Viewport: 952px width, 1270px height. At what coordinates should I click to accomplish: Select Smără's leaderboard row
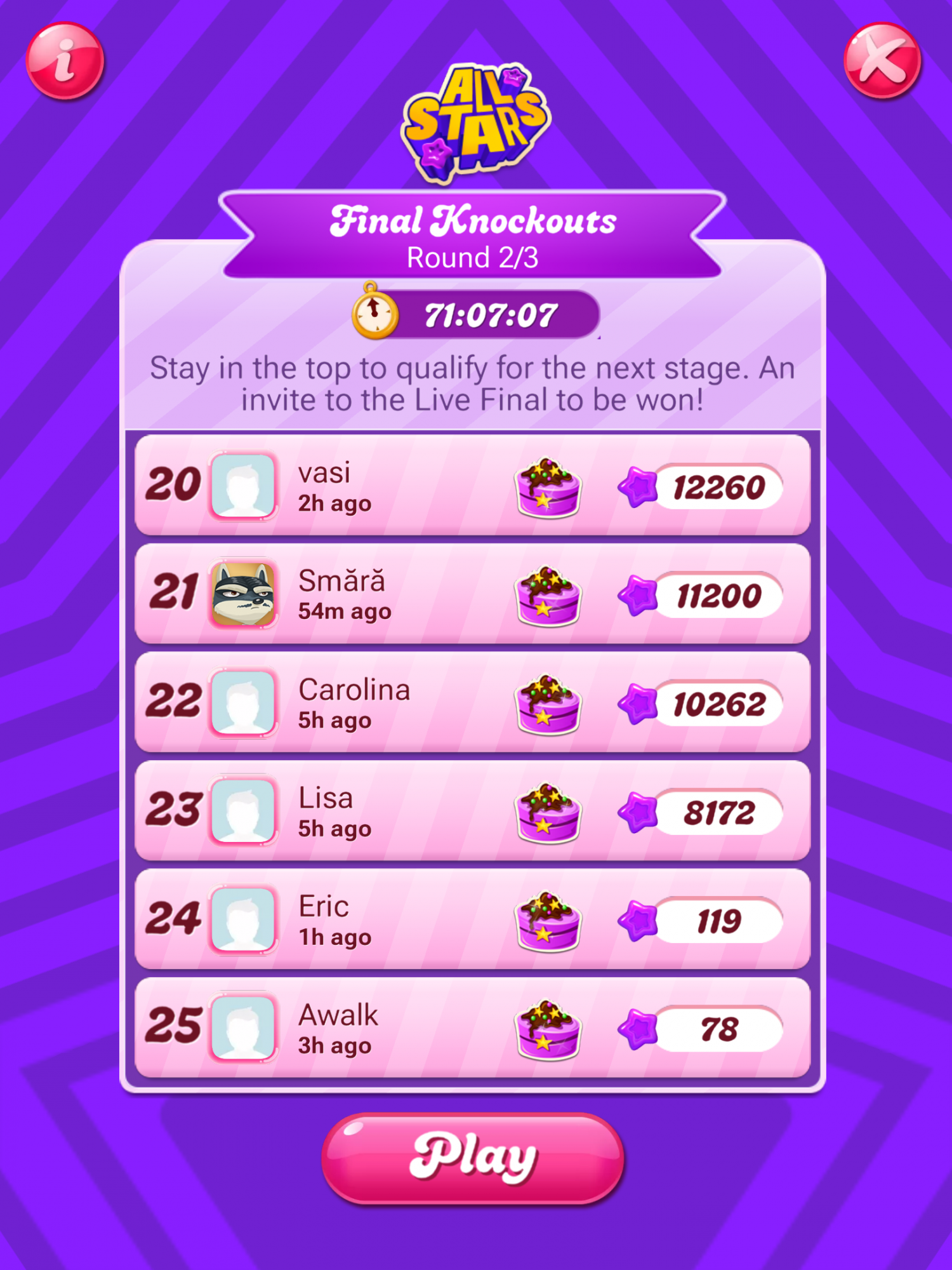tap(472, 594)
